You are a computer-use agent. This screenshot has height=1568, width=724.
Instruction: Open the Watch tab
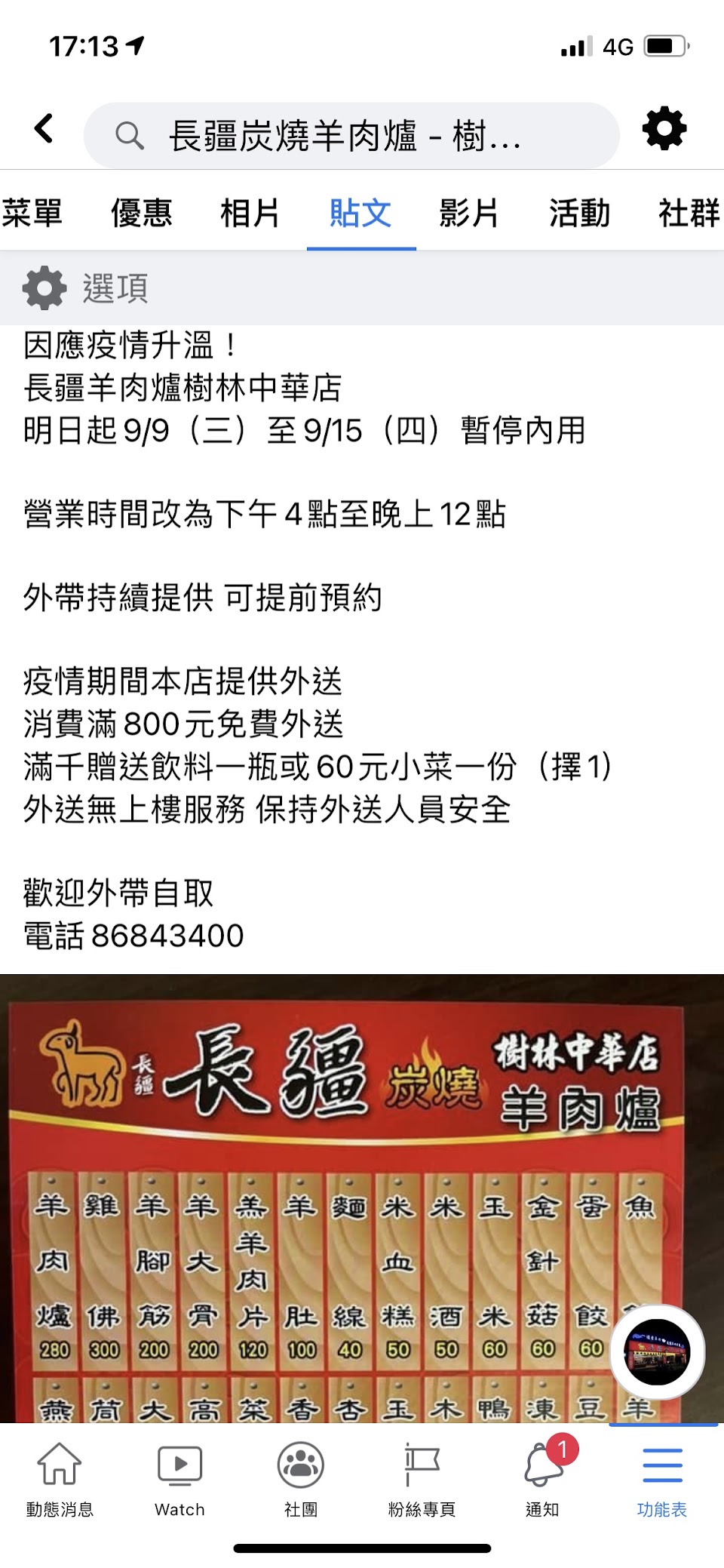(x=179, y=1479)
